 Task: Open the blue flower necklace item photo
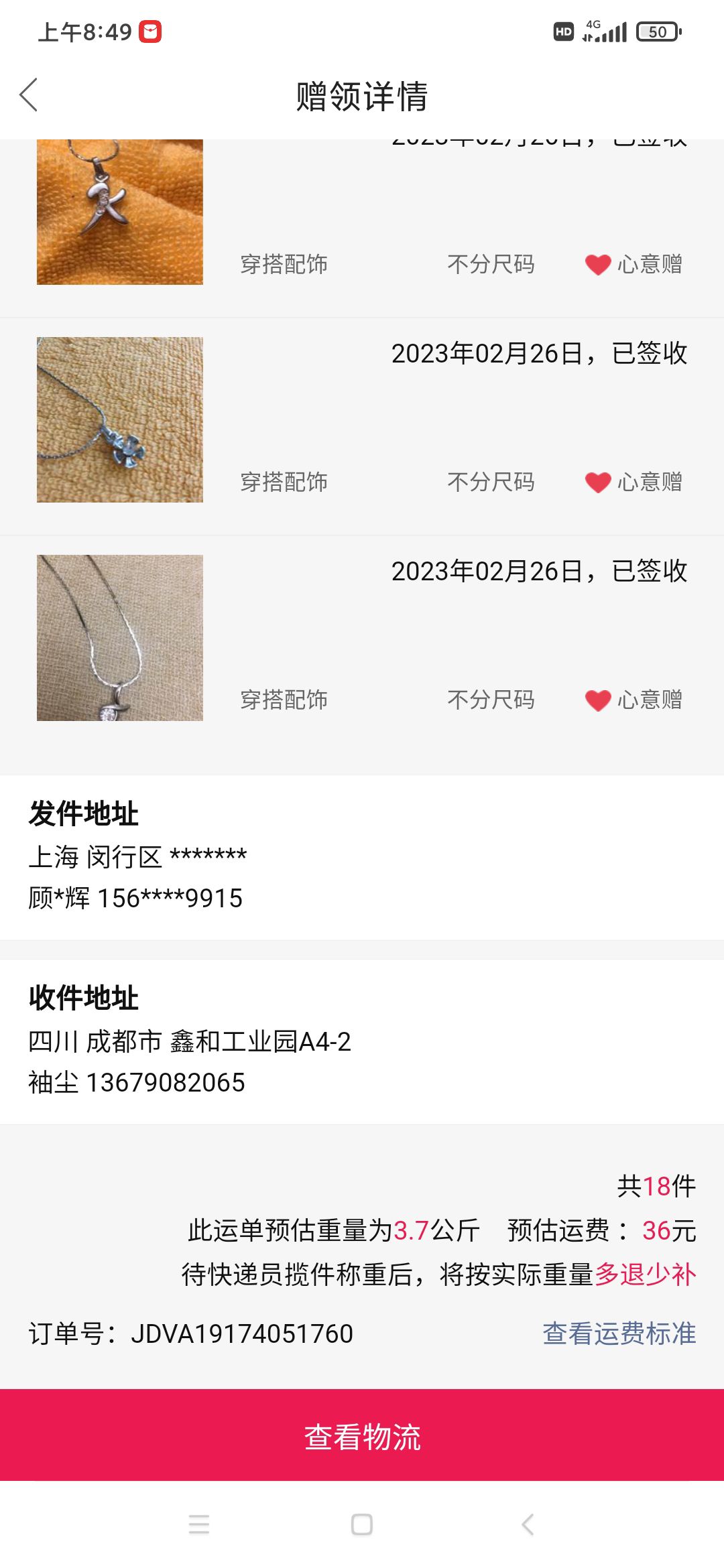120,419
